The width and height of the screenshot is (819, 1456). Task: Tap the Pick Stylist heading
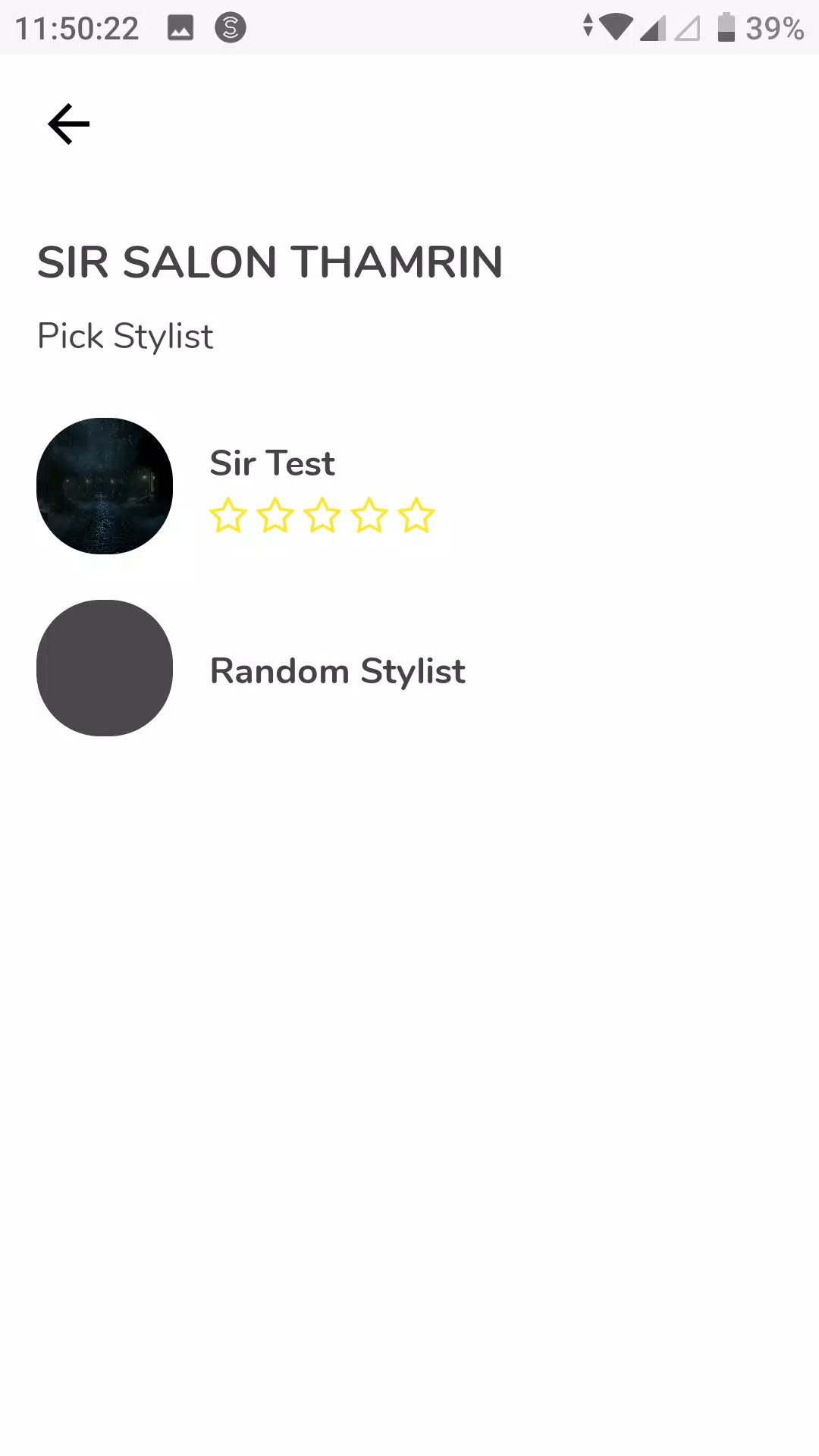point(125,335)
